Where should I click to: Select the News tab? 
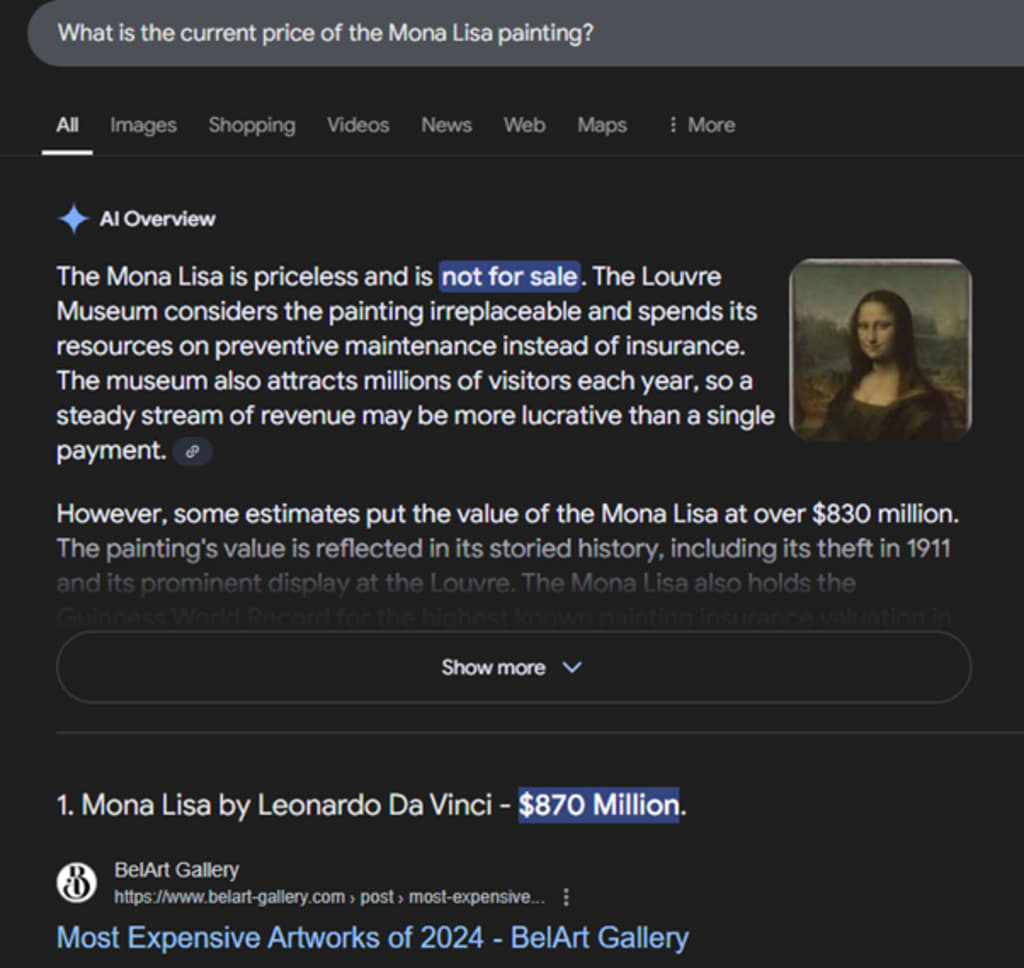[x=446, y=125]
